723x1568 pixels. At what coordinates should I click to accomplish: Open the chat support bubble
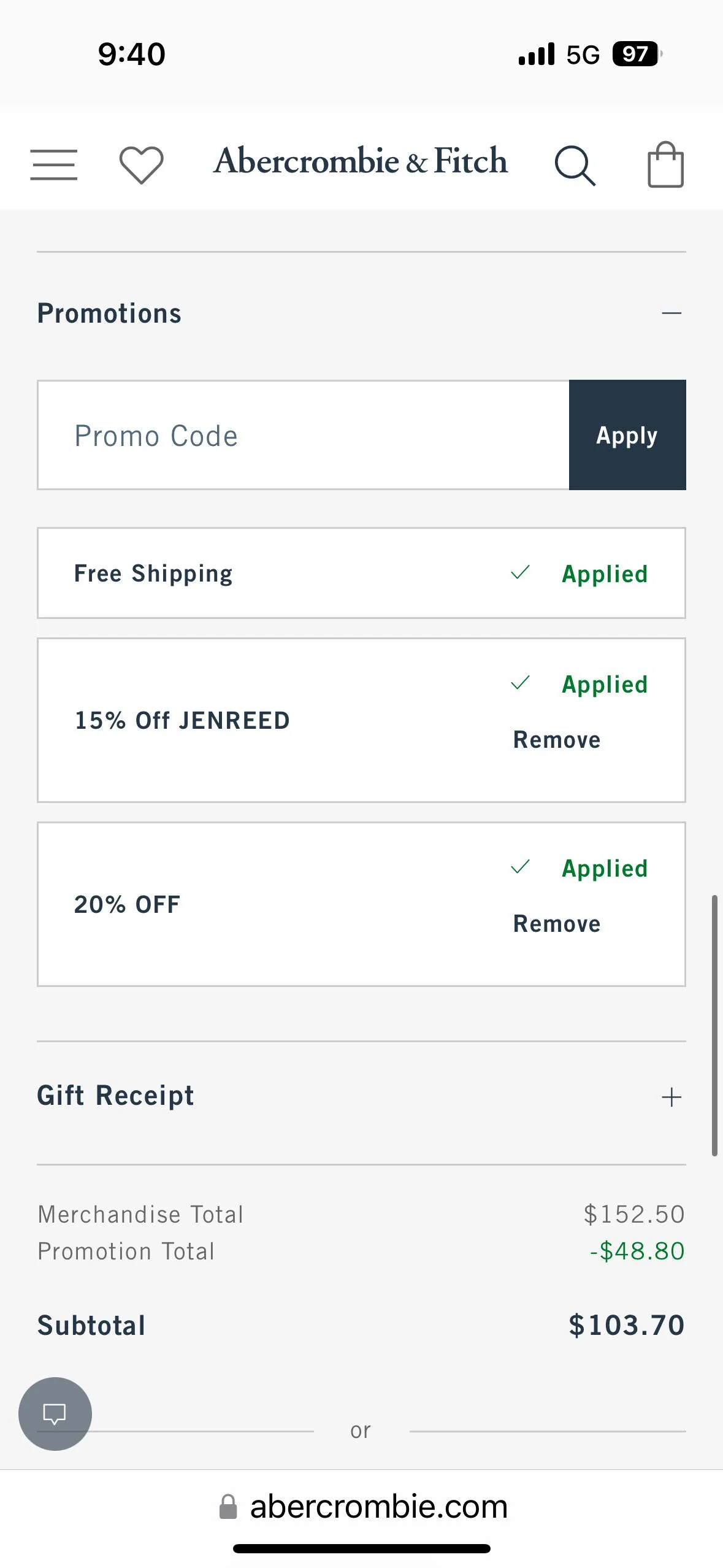tap(55, 1413)
